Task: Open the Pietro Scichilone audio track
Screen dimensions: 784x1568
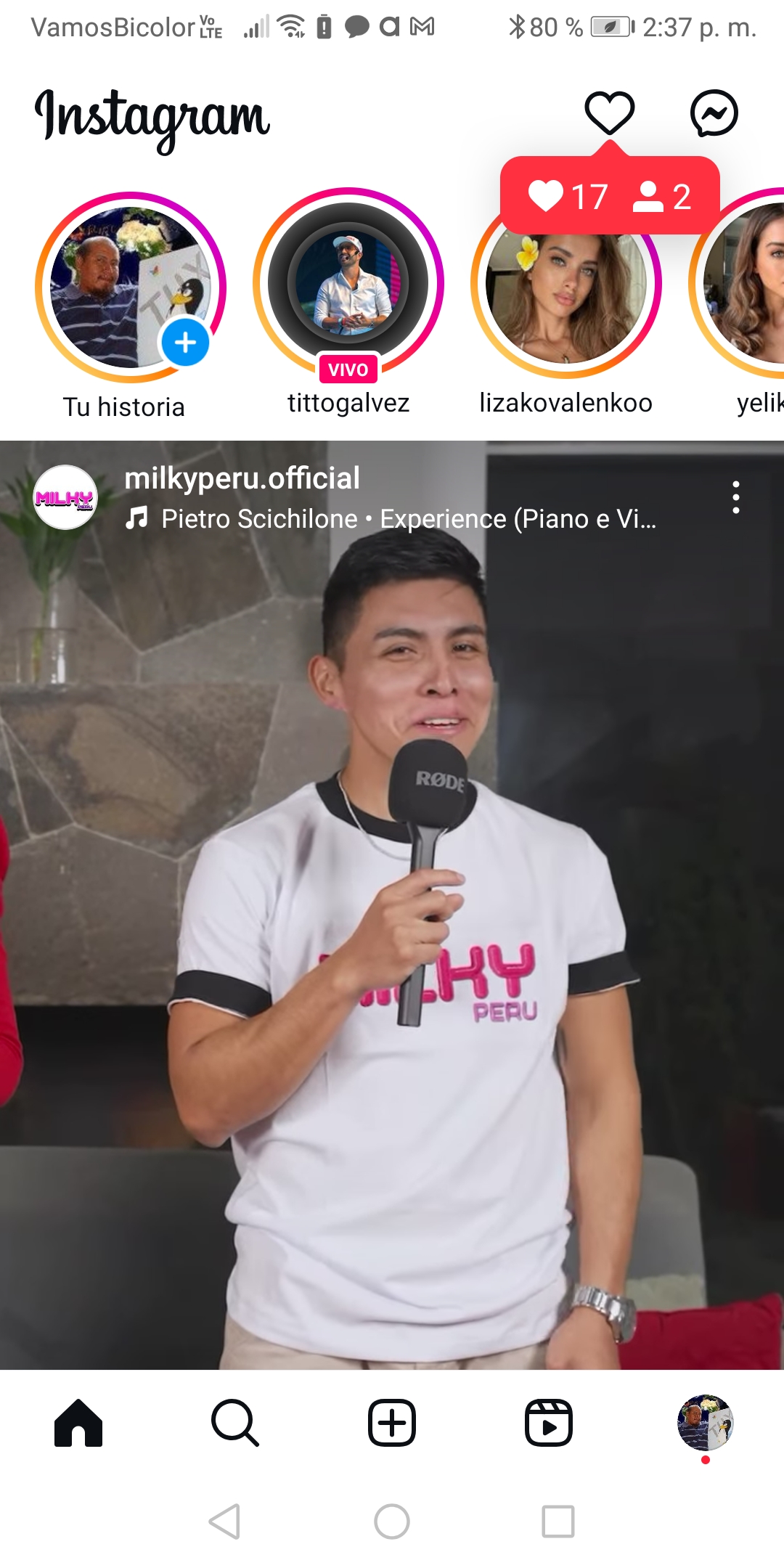Action: [408, 519]
